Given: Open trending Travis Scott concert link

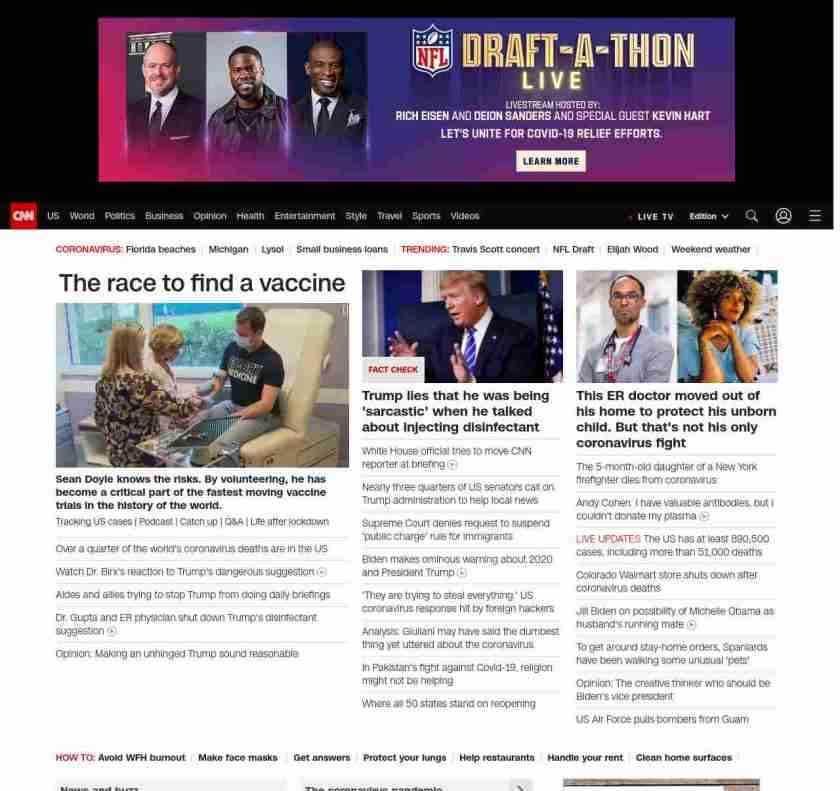Looking at the screenshot, I should point(495,249).
